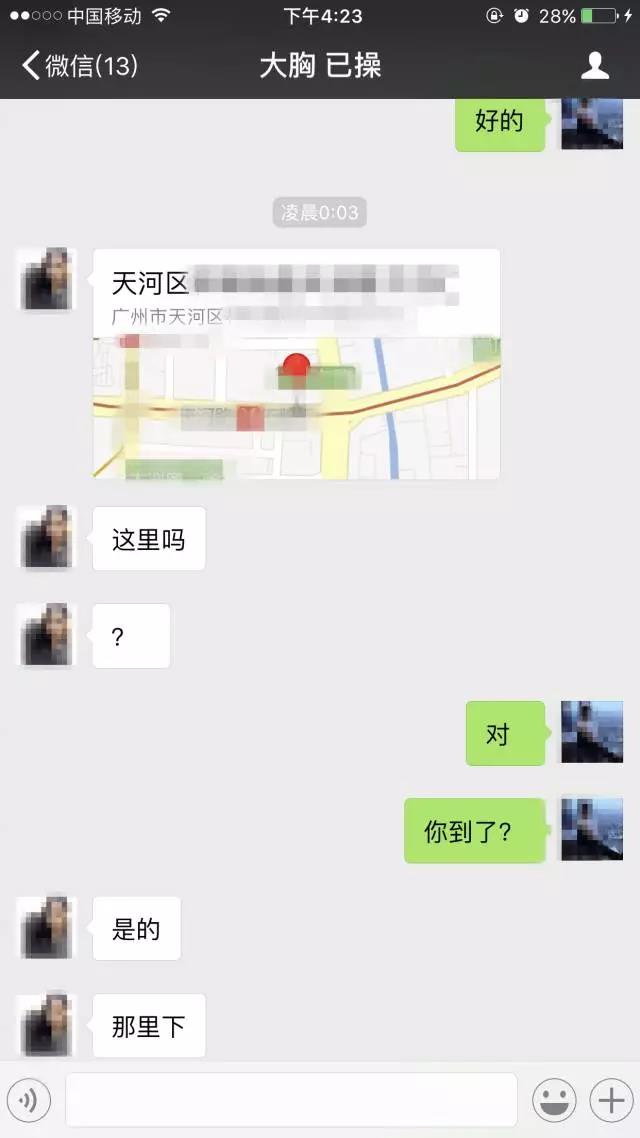Open the plus attachments menu
Viewport: 640px width, 1138px height.
609,1100
